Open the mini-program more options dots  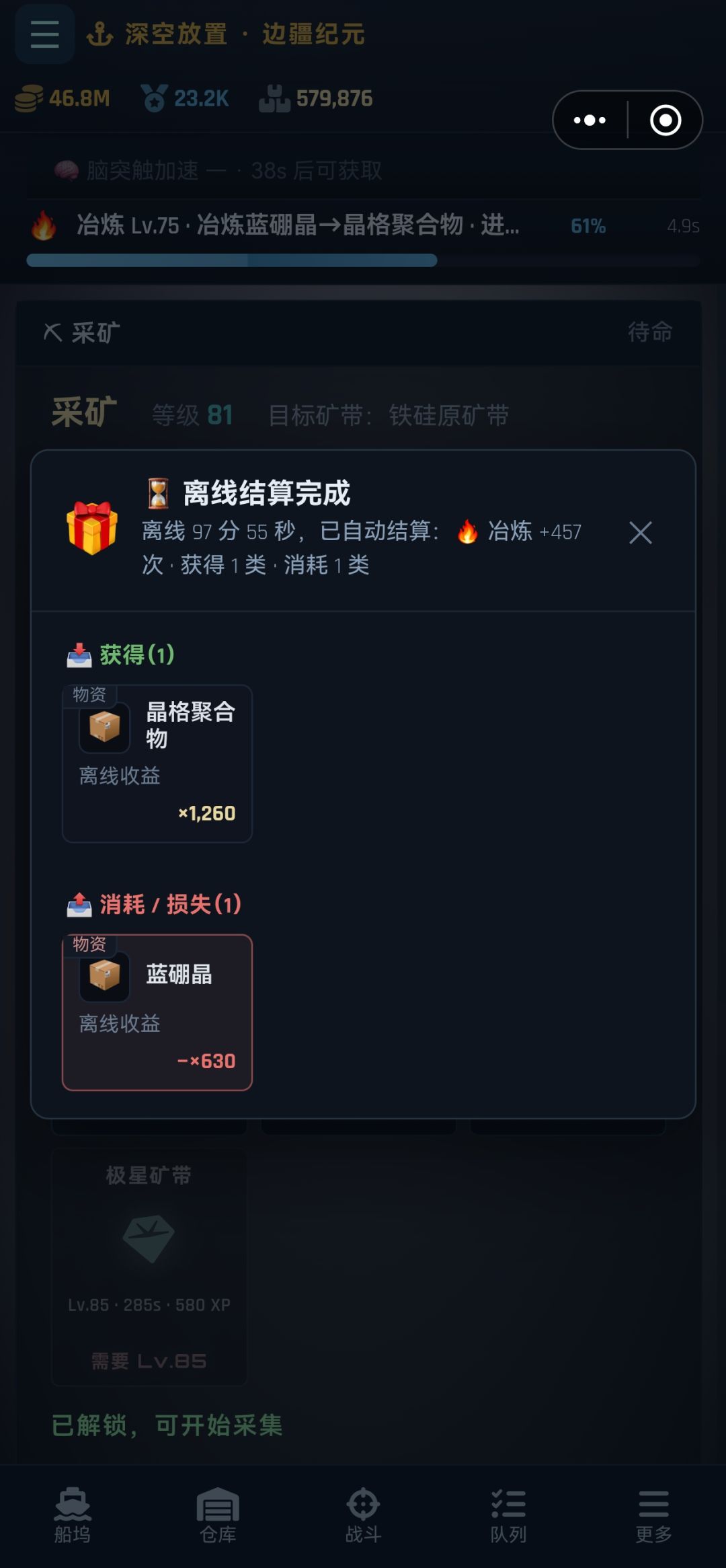tap(590, 120)
